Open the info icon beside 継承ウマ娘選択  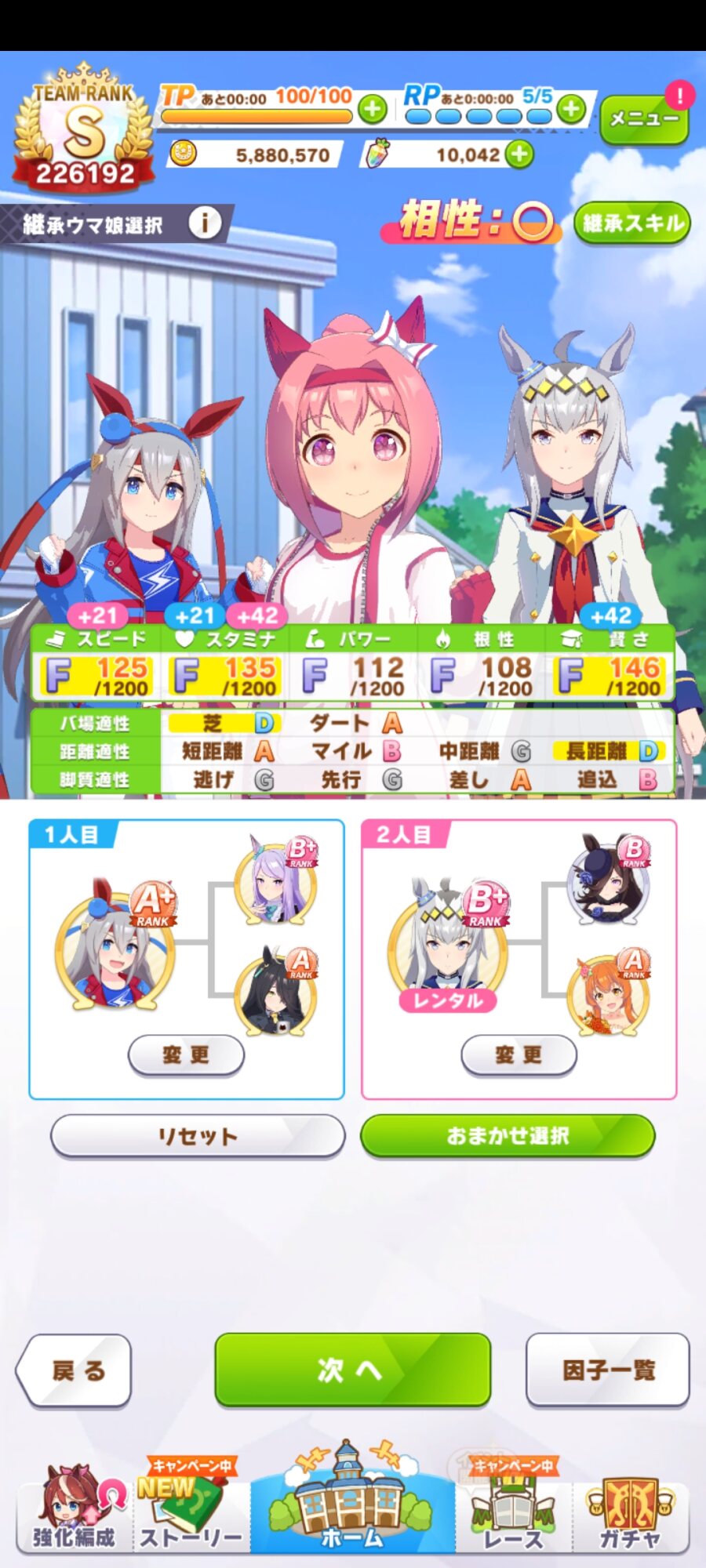[205, 223]
